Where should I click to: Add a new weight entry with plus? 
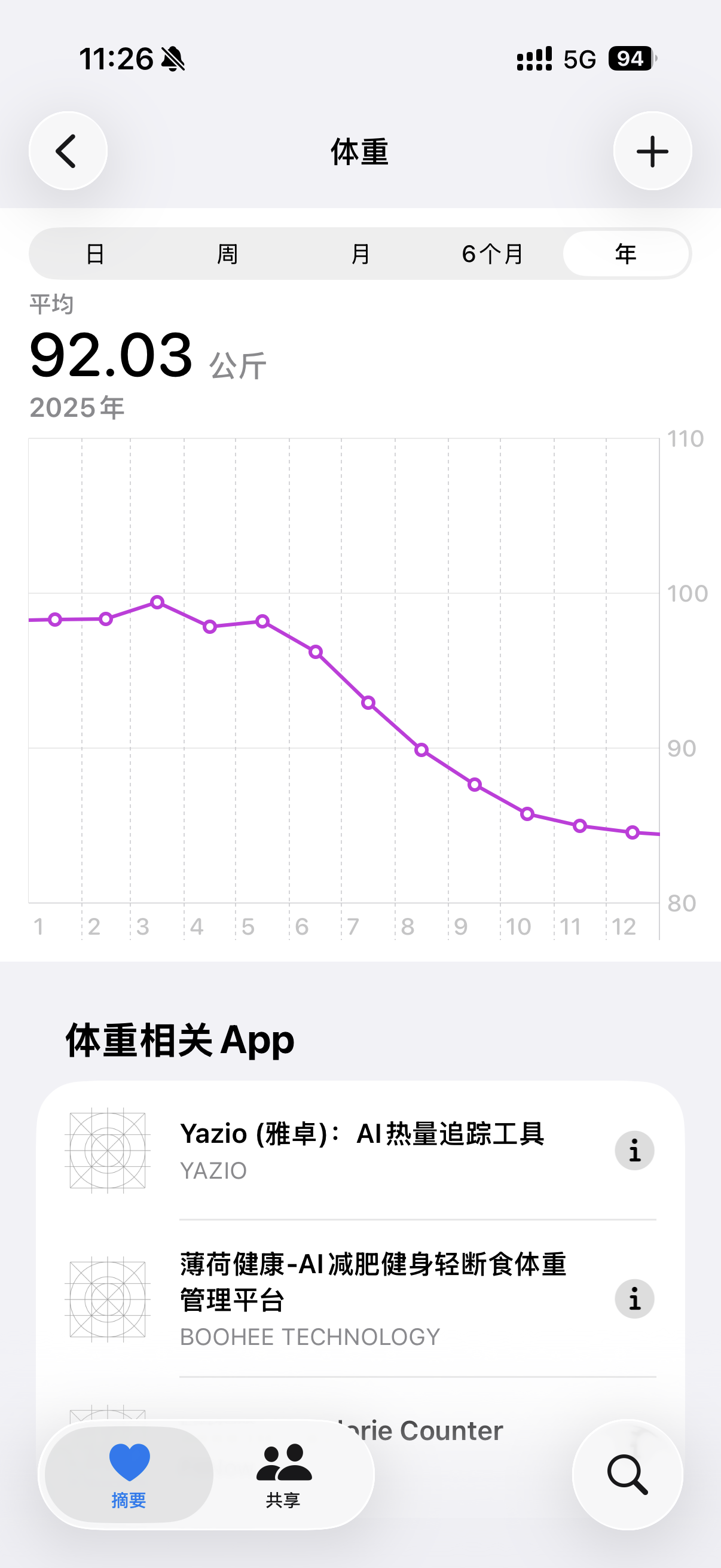652,150
